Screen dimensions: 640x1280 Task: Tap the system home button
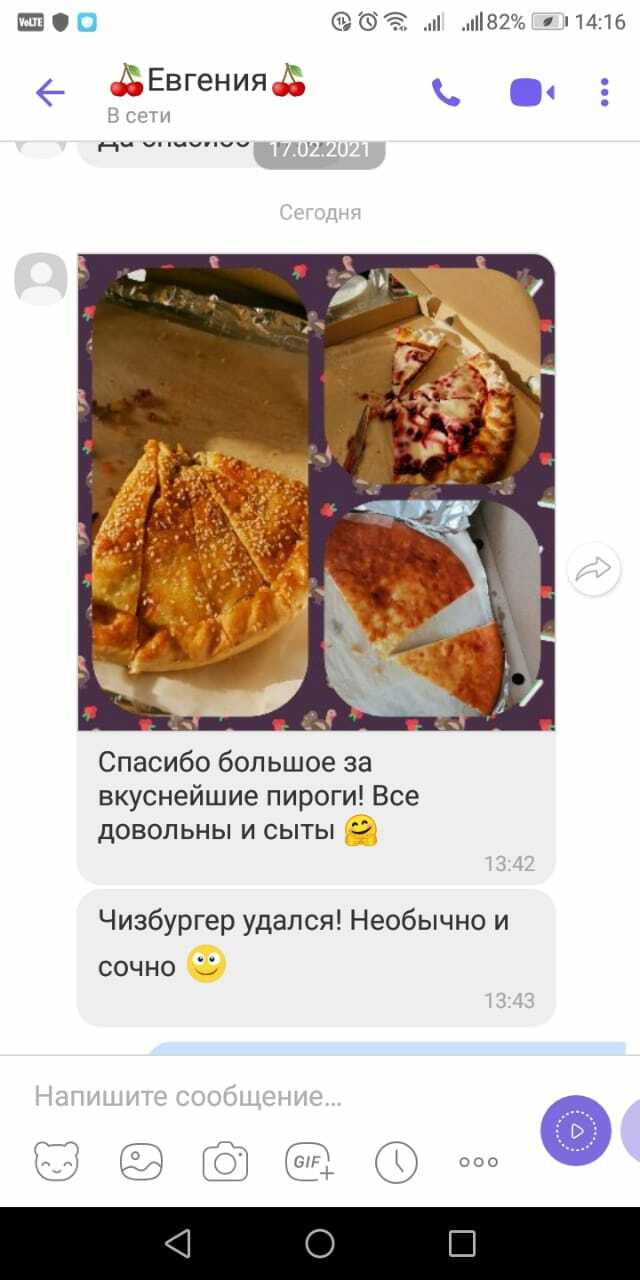[320, 1243]
